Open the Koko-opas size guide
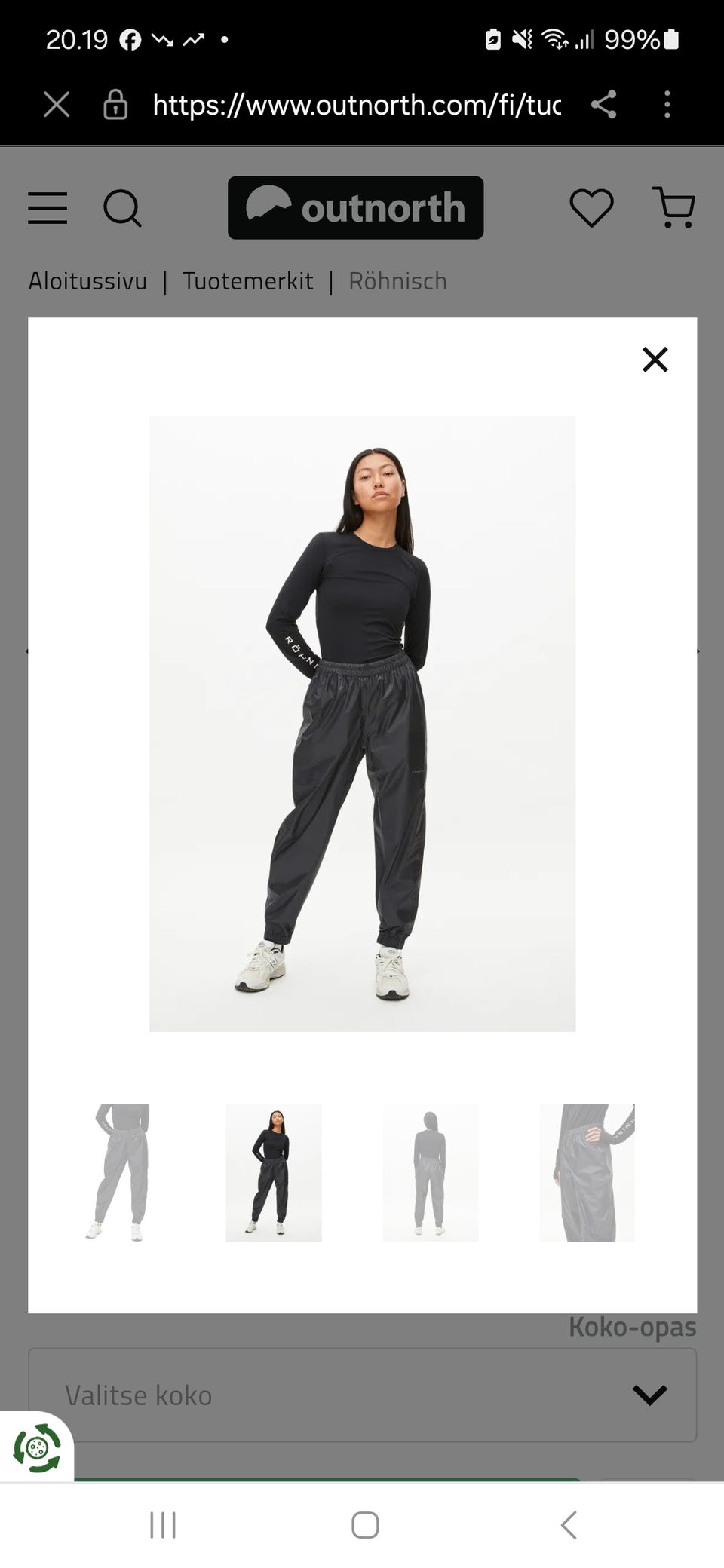Viewport: 724px width, 1568px height. (632, 1328)
